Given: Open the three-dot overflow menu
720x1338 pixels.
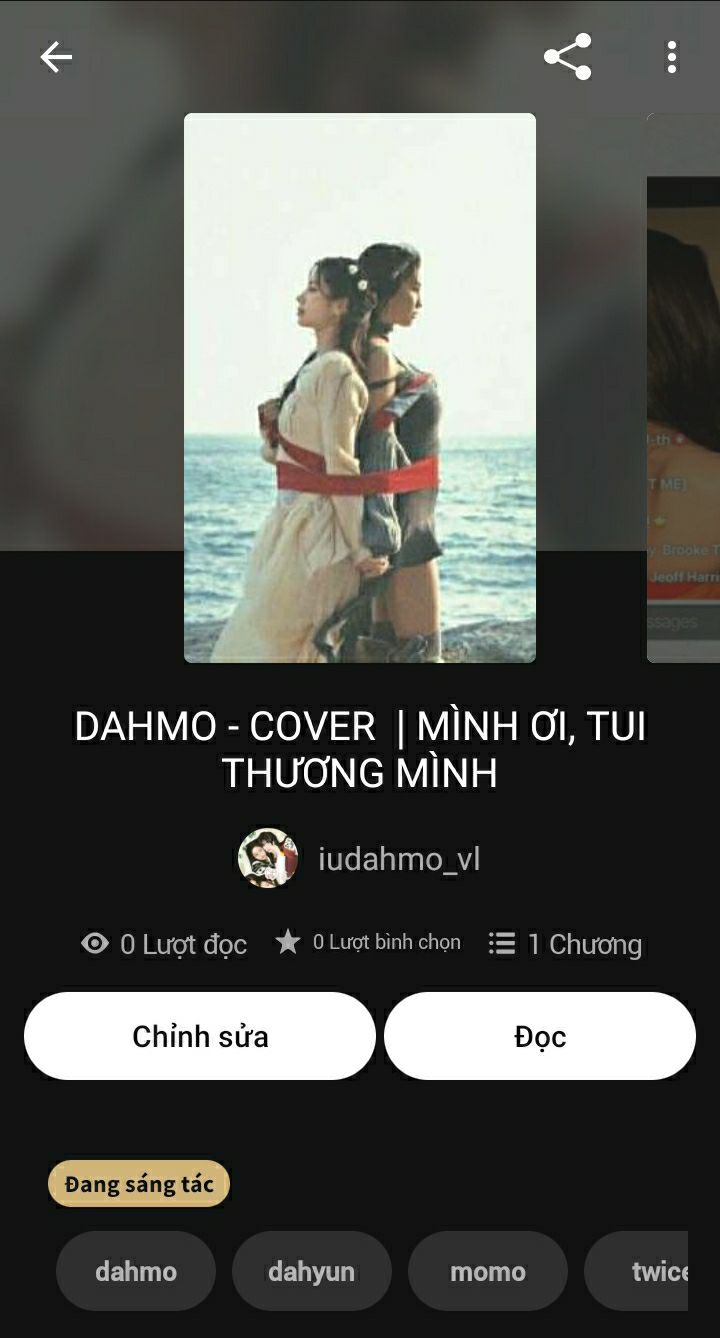Looking at the screenshot, I should point(671,57).
